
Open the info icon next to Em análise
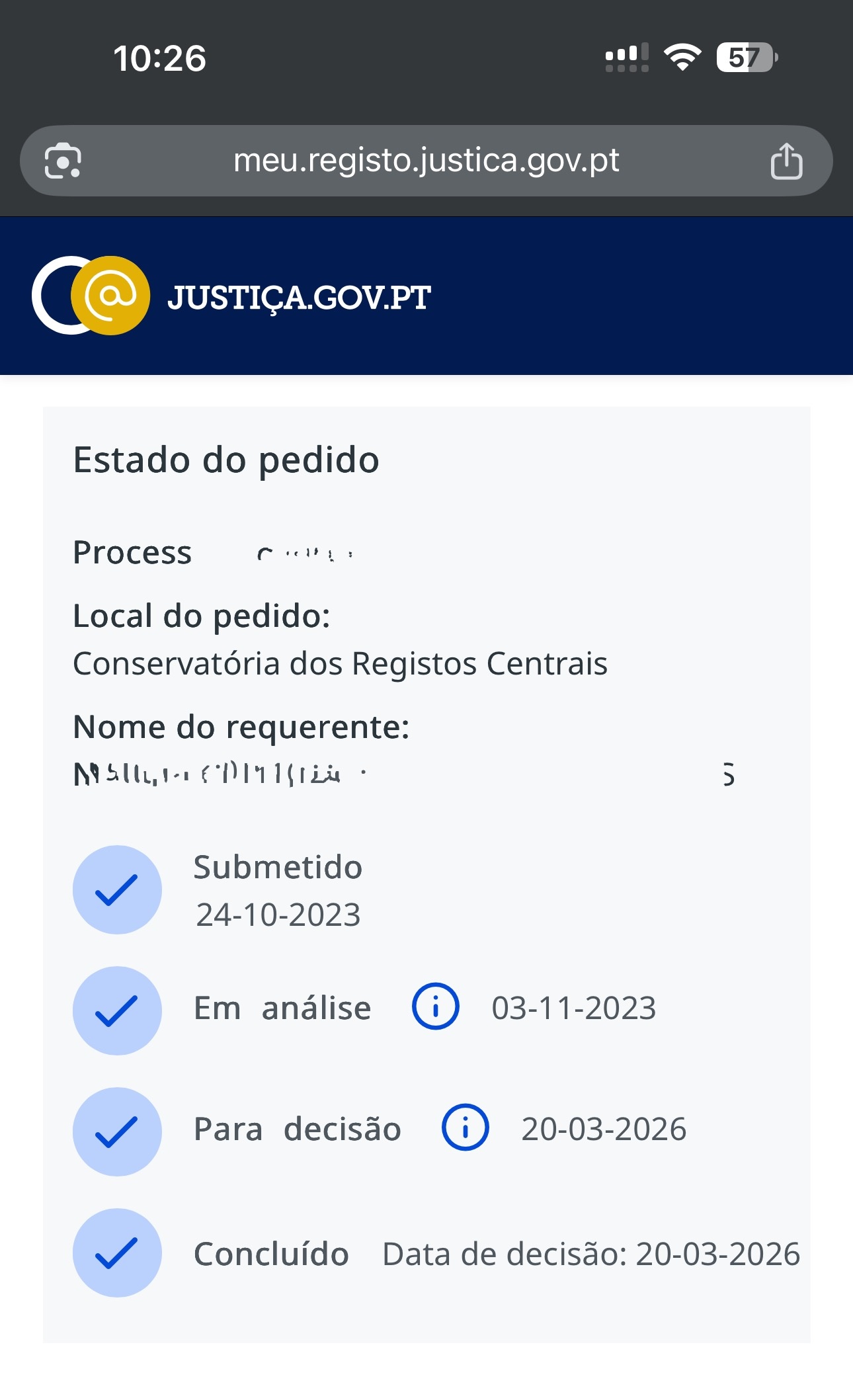(435, 1007)
